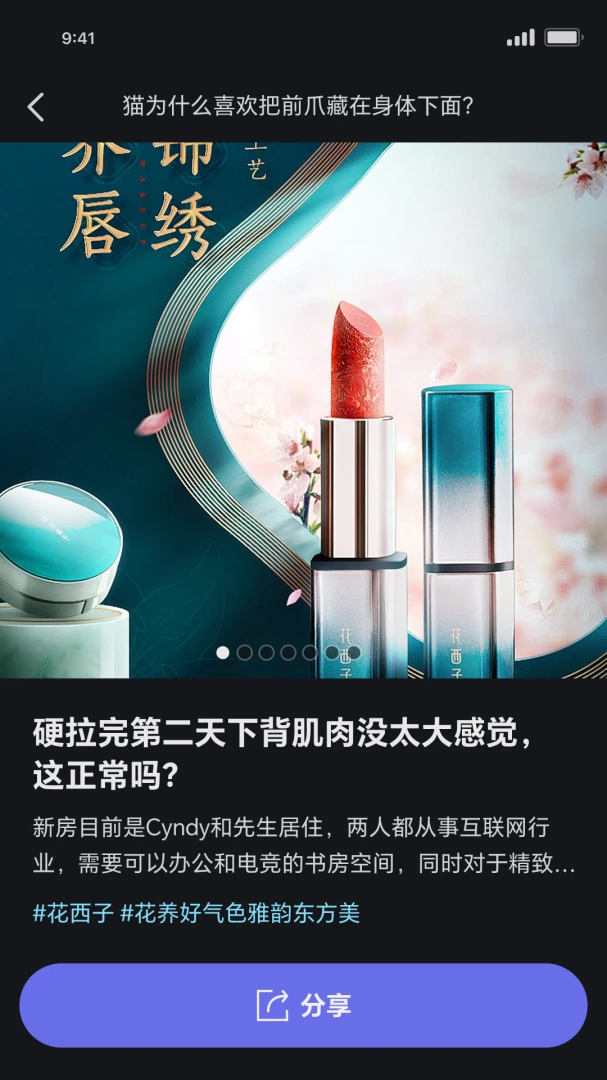Go back using the top-left arrow
The image size is (607, 1080).
(x=36, y=107)
